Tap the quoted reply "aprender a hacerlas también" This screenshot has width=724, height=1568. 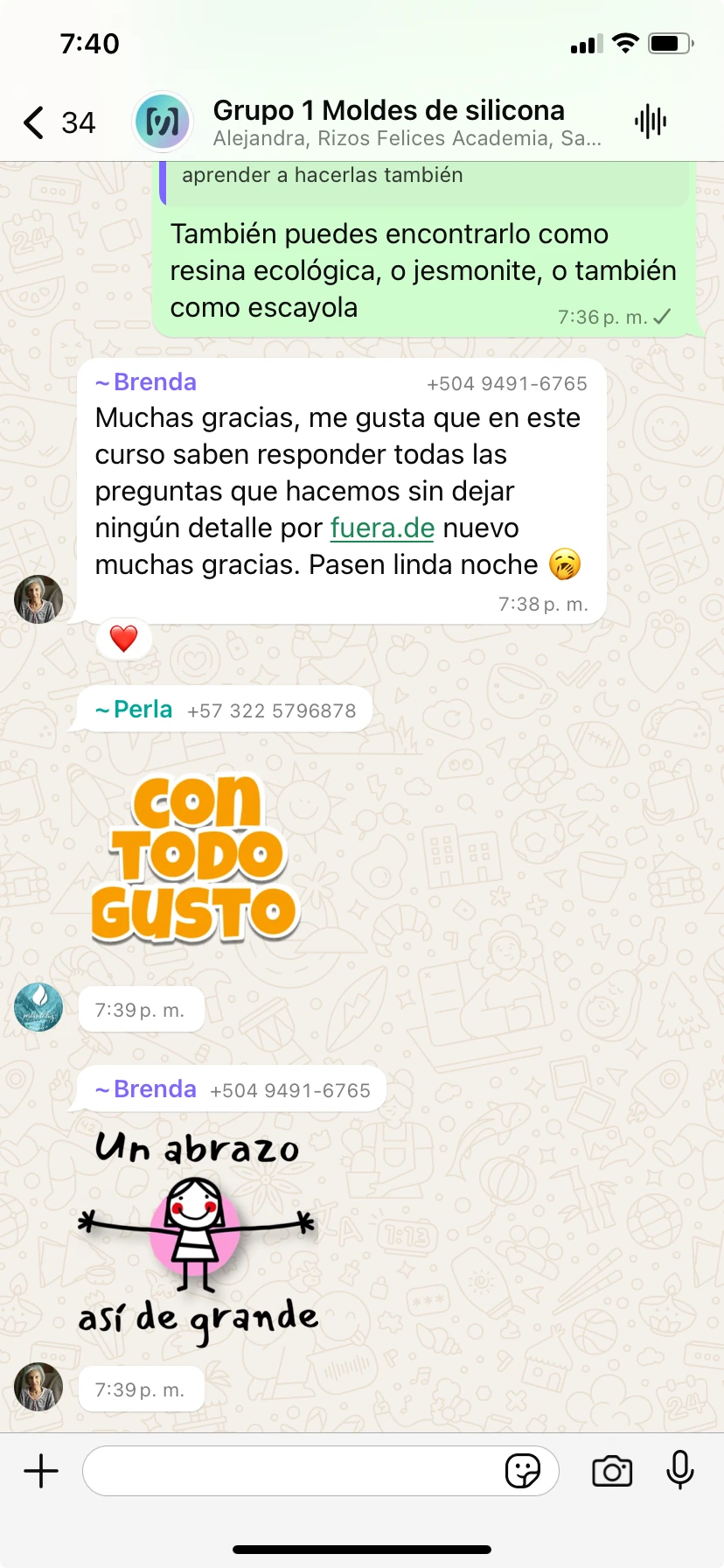426,178
